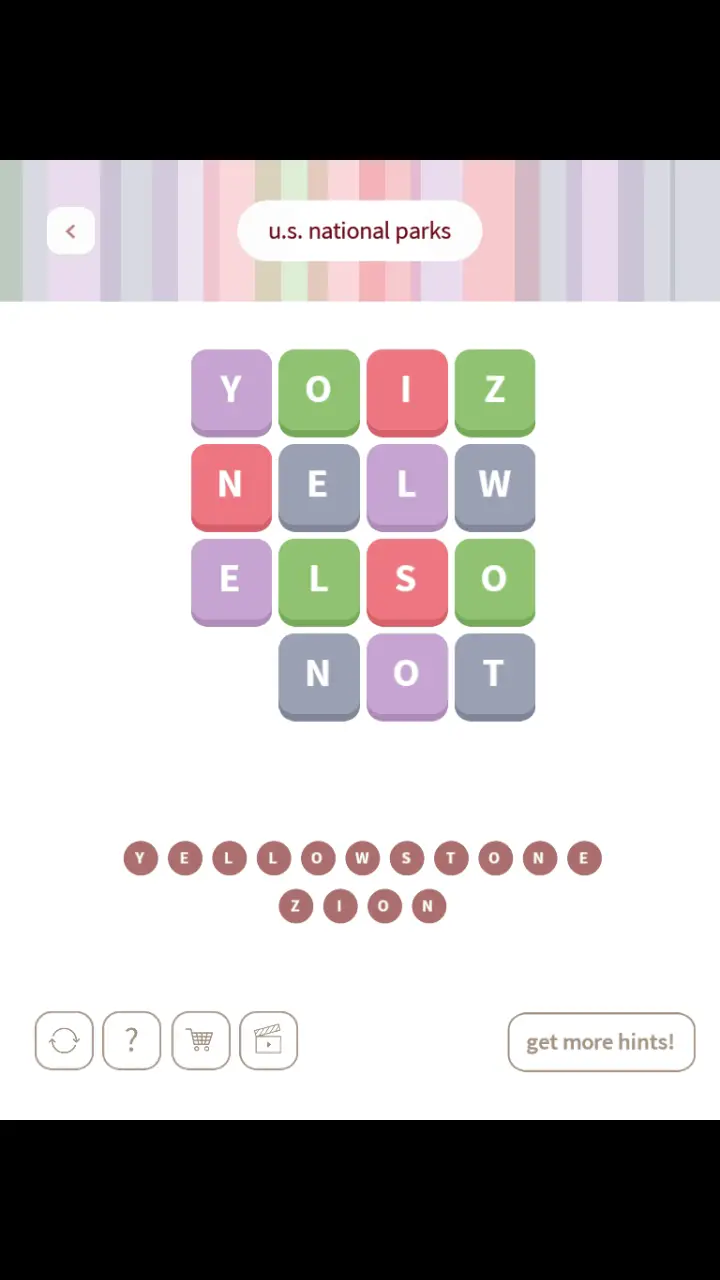Open the question mark hint button
This screenshot has width=720, height=1280.
click(x=132, y=1041)
